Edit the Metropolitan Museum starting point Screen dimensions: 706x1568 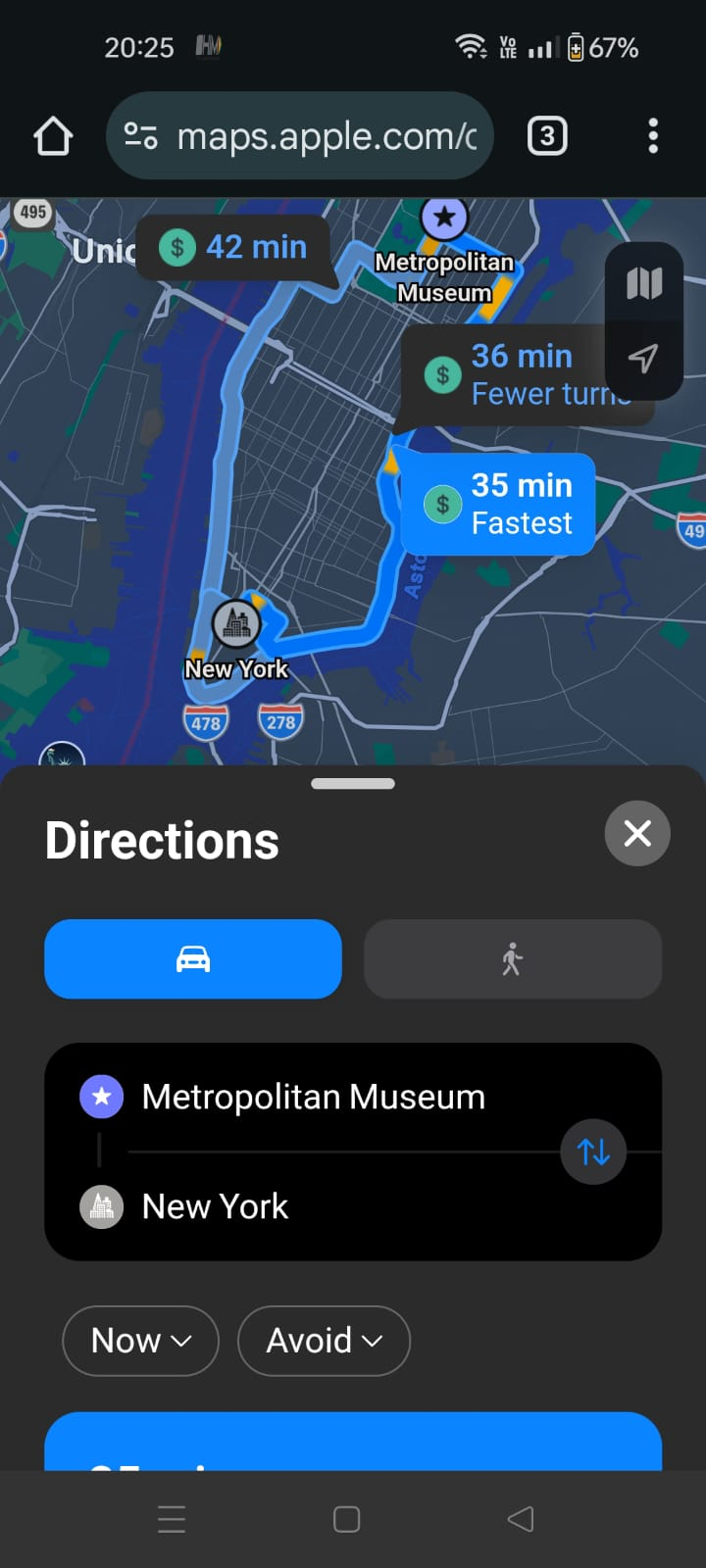click(314, 1097)
